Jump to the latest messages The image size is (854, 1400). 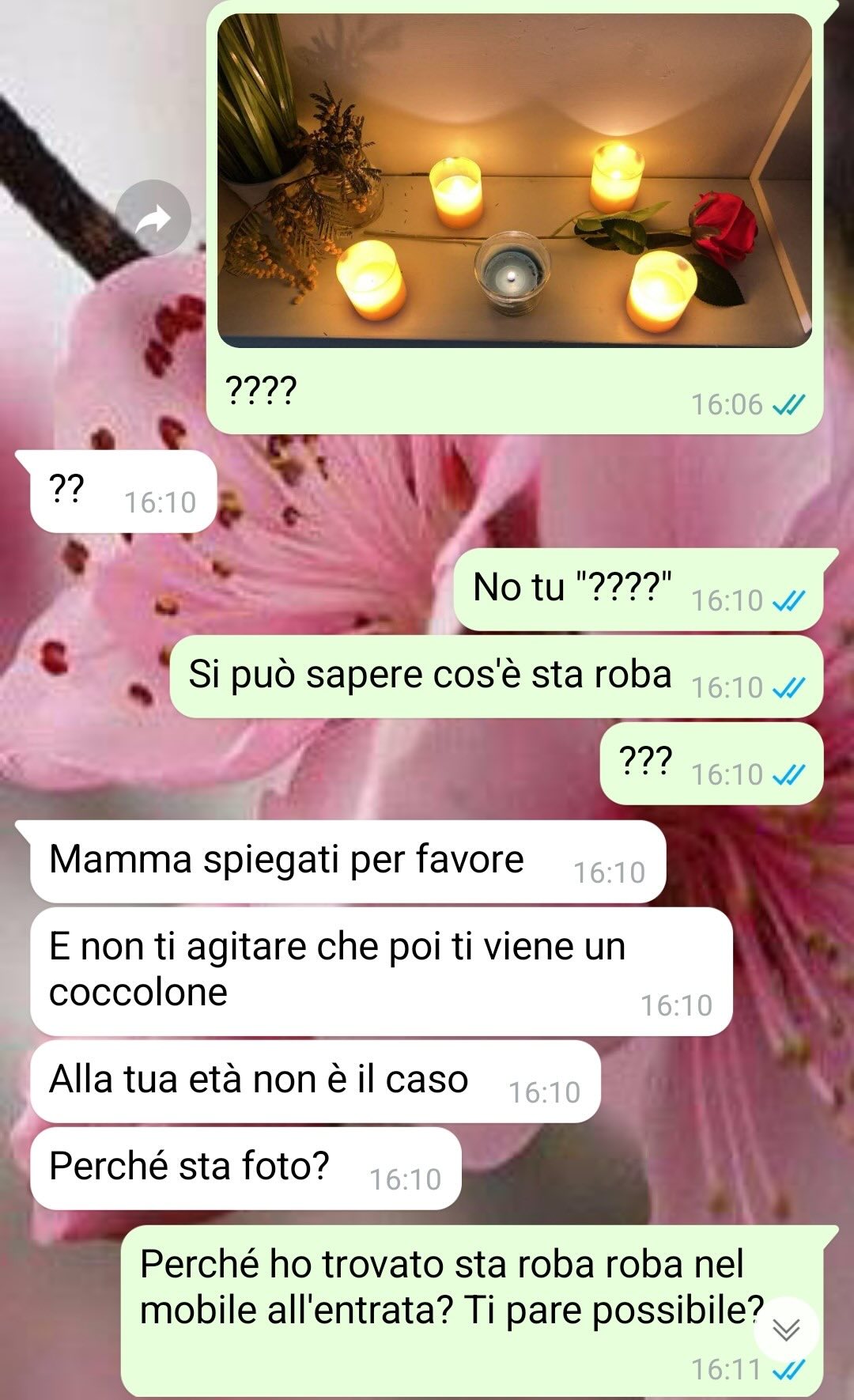pyautogui.click(x=785, y=1330)
